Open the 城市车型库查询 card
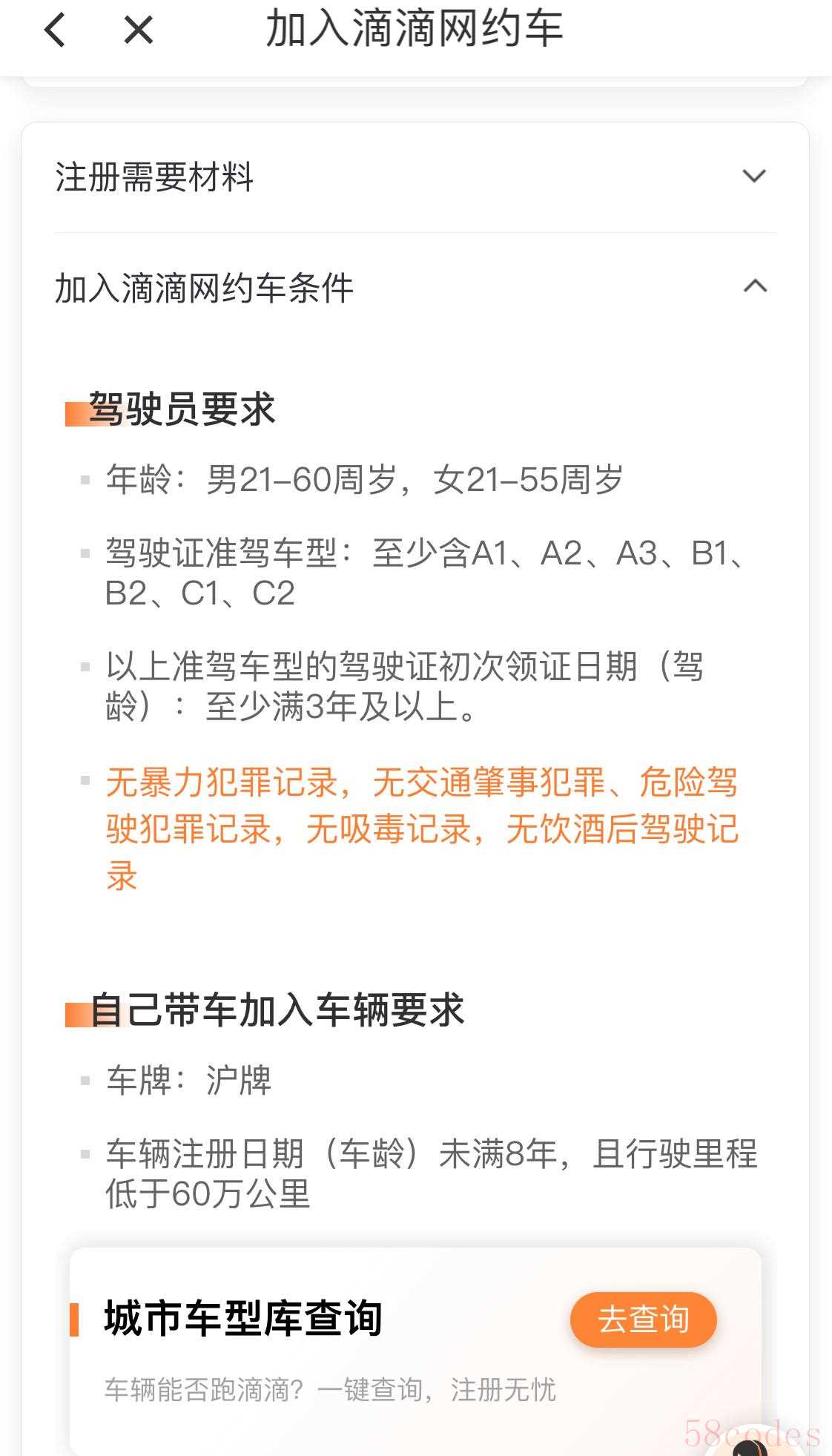832x1456 pixels. pyautogui.click(x=415, y=1351)
